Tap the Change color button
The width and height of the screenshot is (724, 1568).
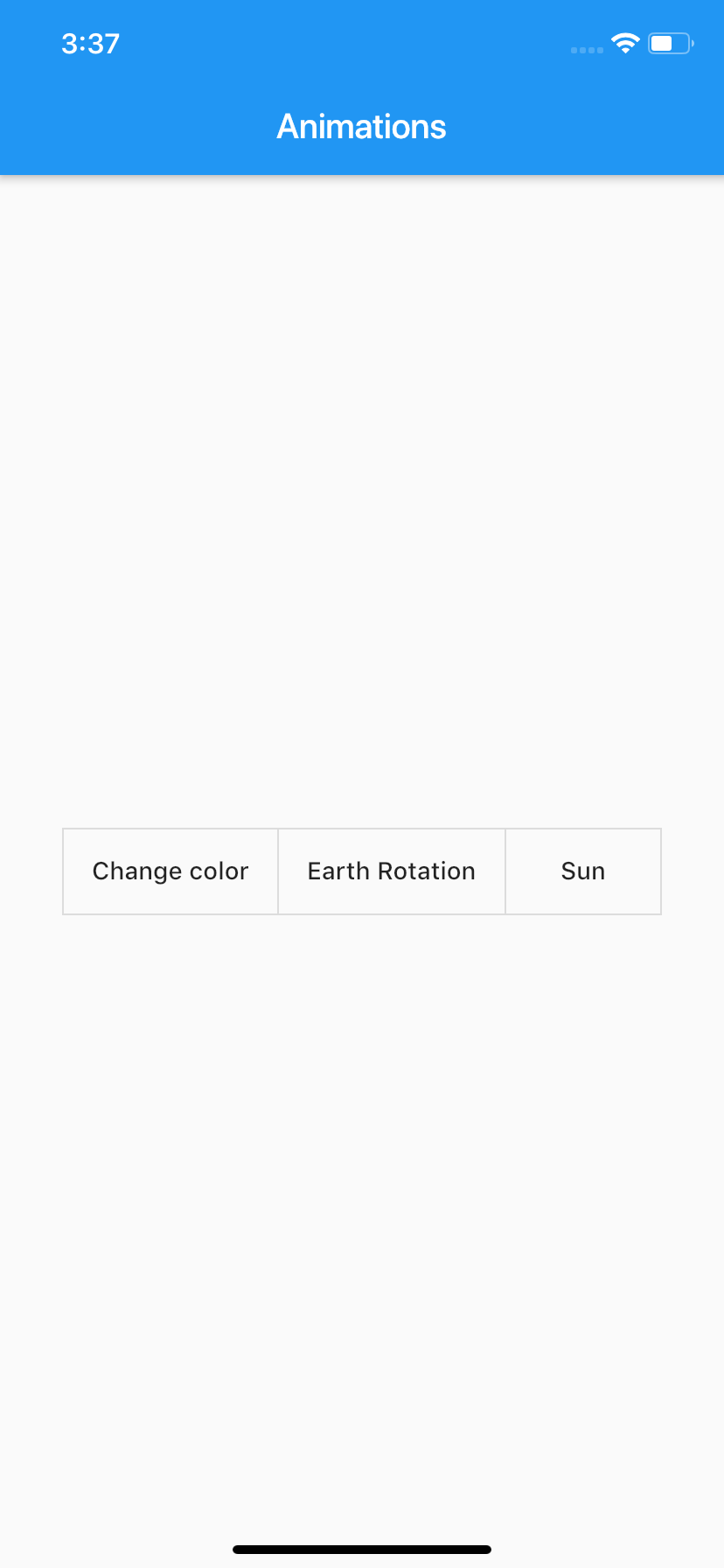171,871
